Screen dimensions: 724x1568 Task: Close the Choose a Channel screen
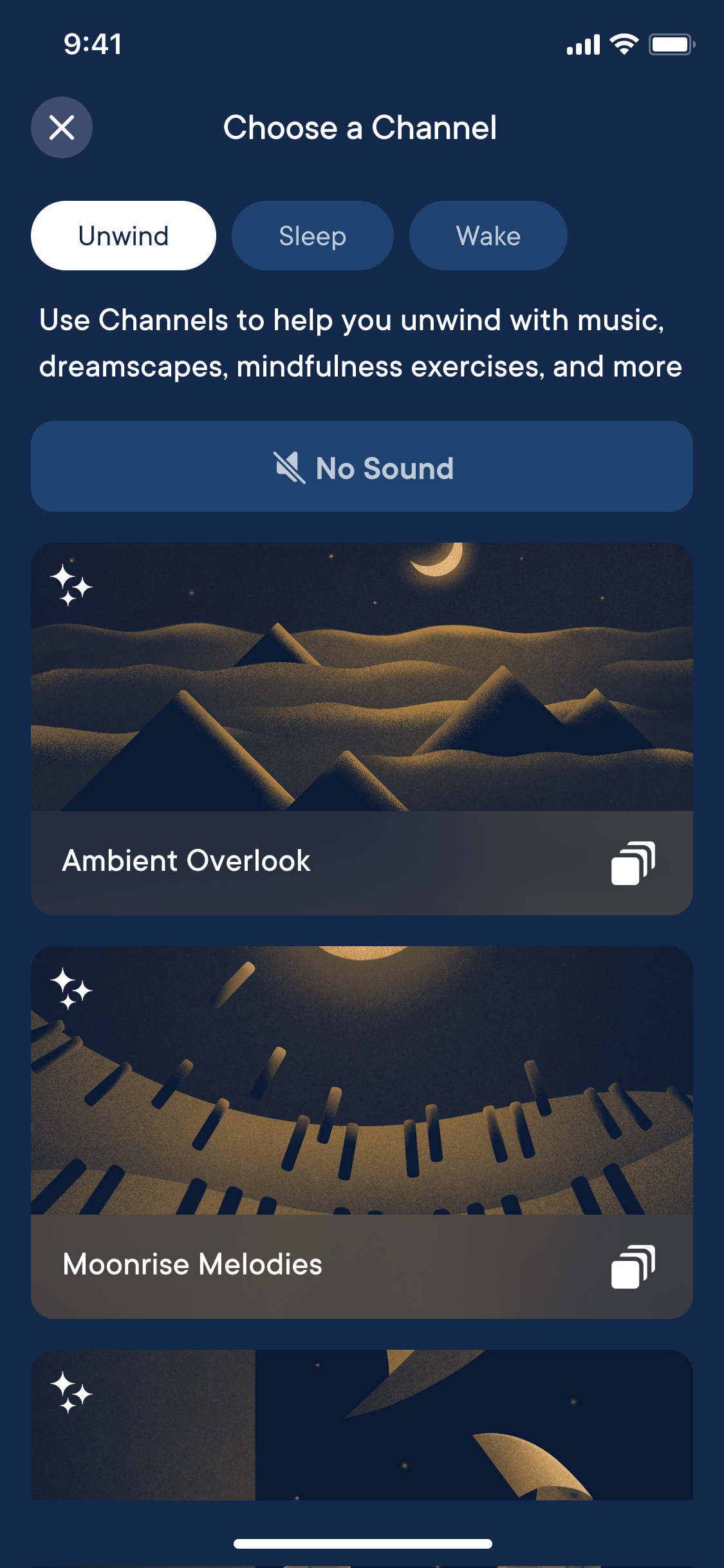62,127
